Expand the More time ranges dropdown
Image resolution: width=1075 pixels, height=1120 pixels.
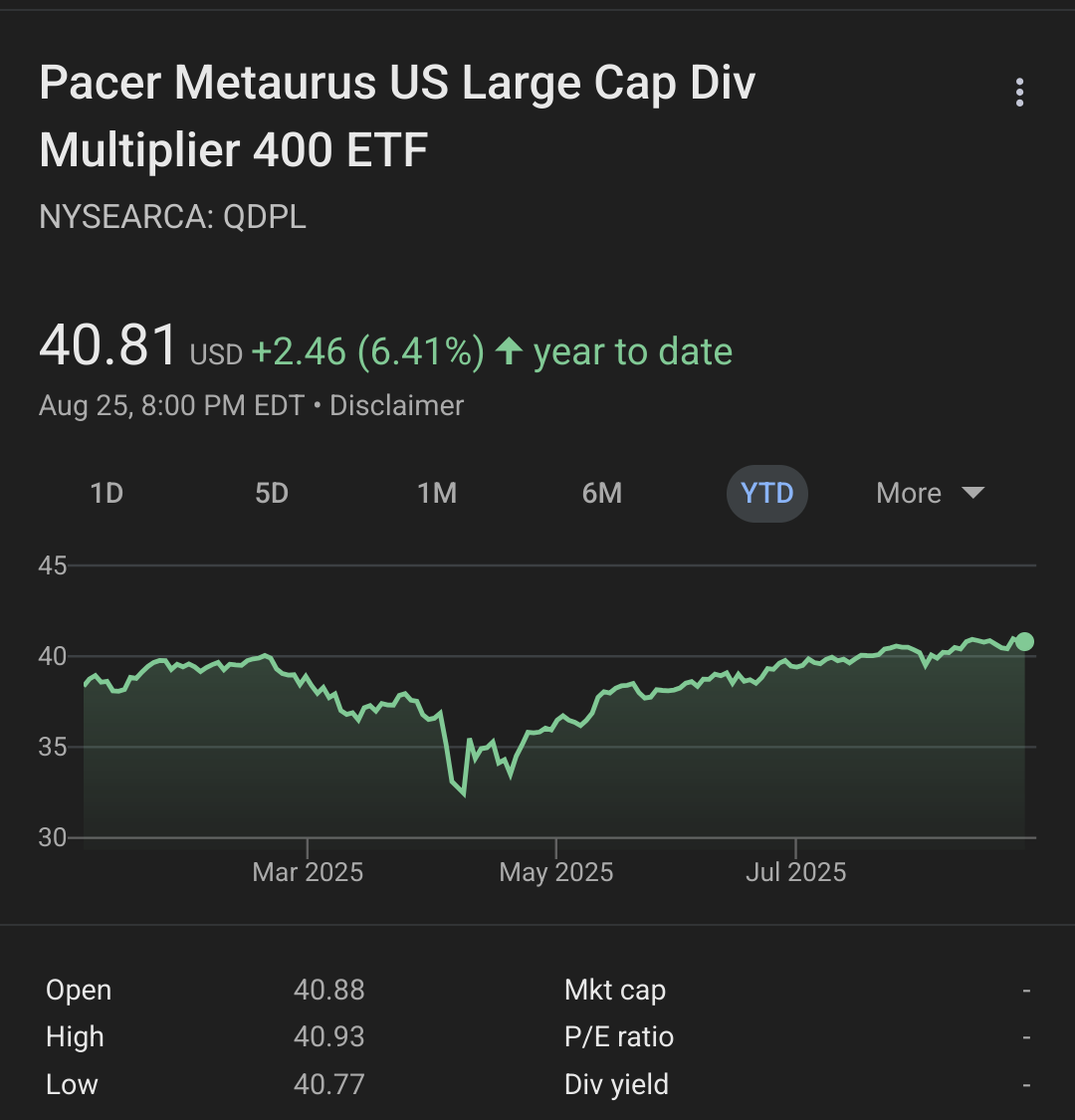click(930, 494)
